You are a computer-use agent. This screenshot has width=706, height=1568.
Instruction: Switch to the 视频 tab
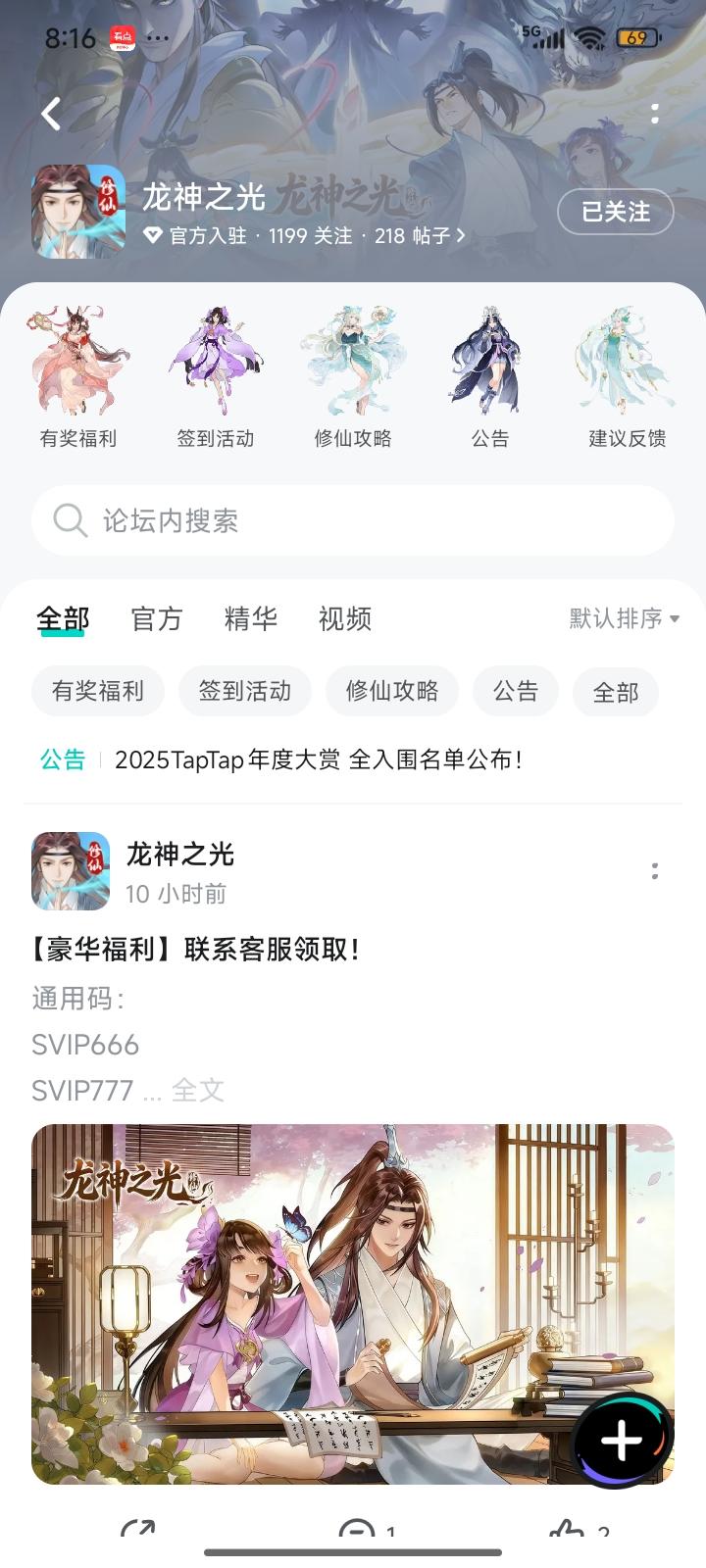click(345, 619)
